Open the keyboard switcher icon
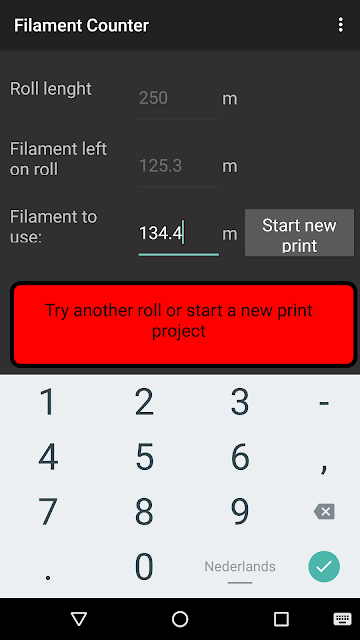360x640 pixels. point(342,619)
